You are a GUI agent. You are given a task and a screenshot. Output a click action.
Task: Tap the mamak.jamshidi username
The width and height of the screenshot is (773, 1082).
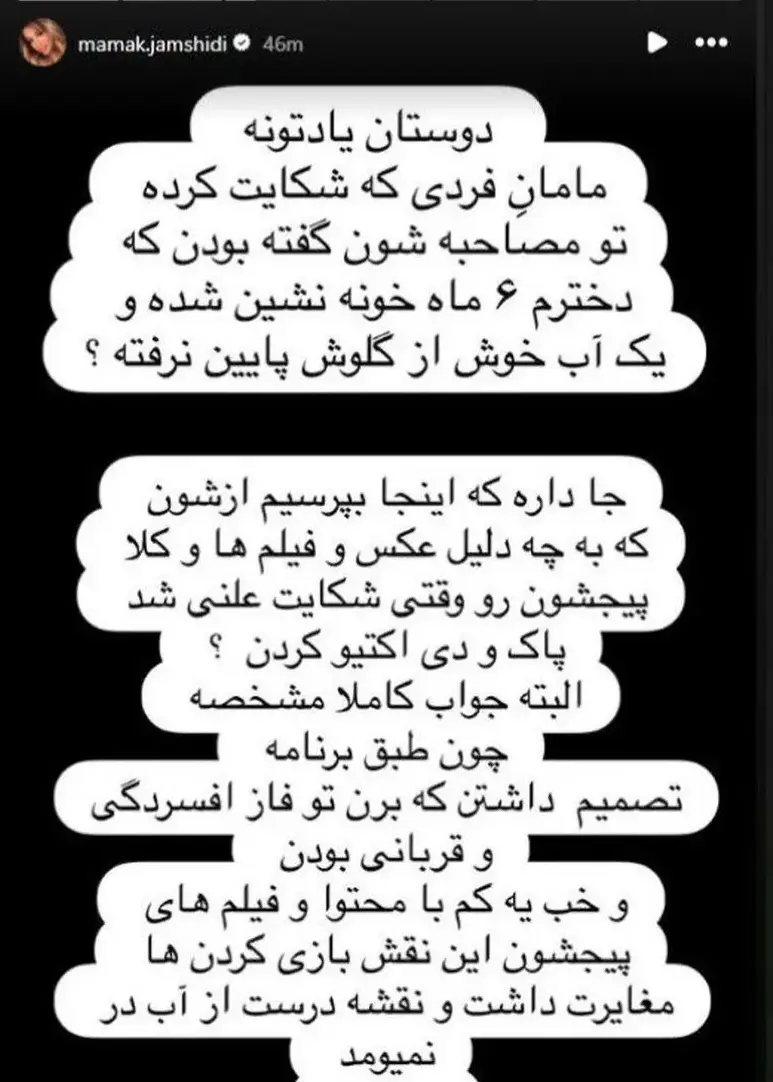(148, 44)
